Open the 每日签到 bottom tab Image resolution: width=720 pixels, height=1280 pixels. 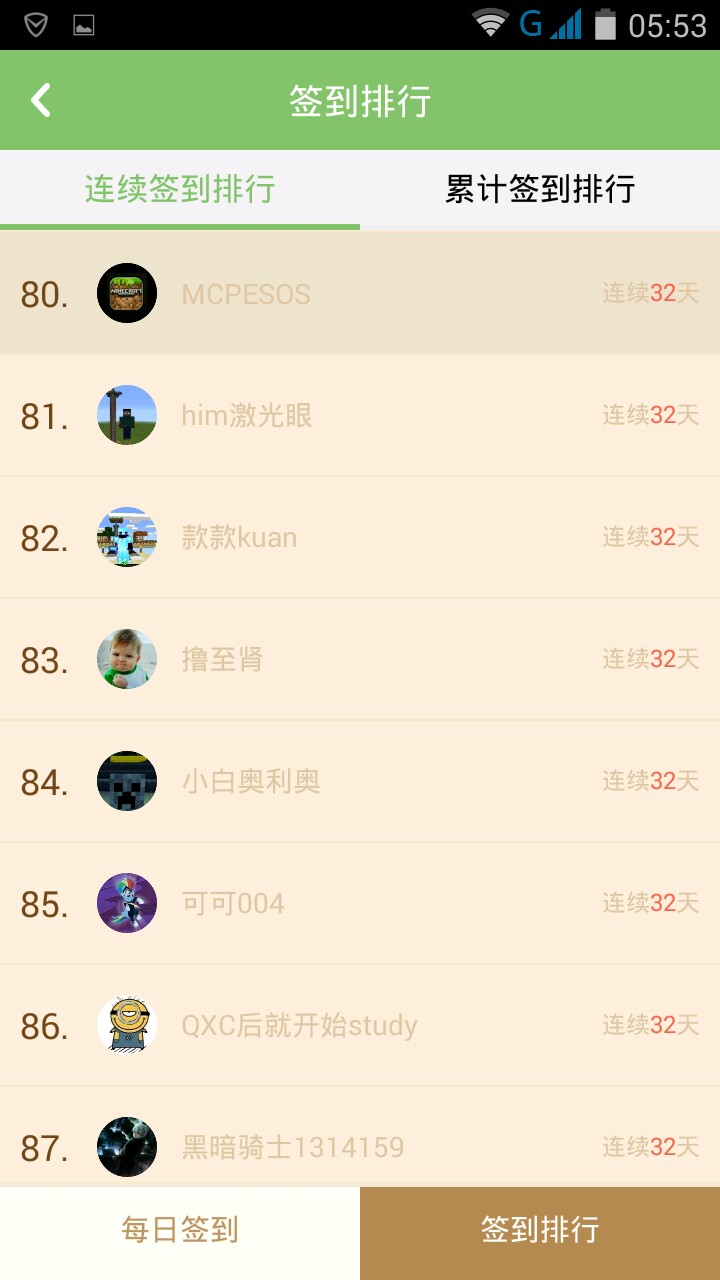pos(180,1230)
